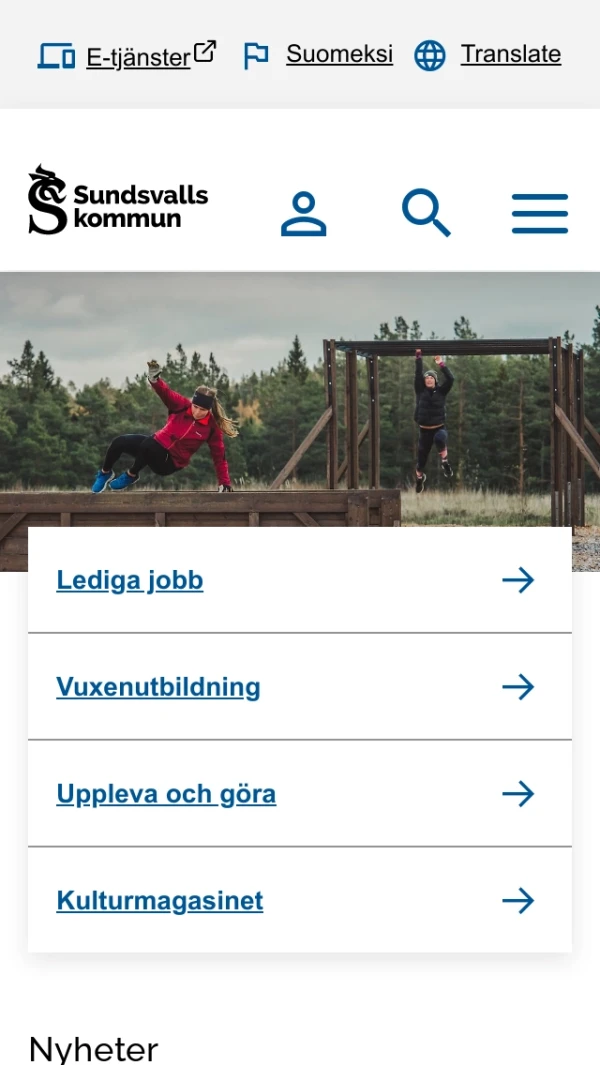Select Uppleva och göra
This screenshot has width=600, height=1065.
[x=166, y=794]
